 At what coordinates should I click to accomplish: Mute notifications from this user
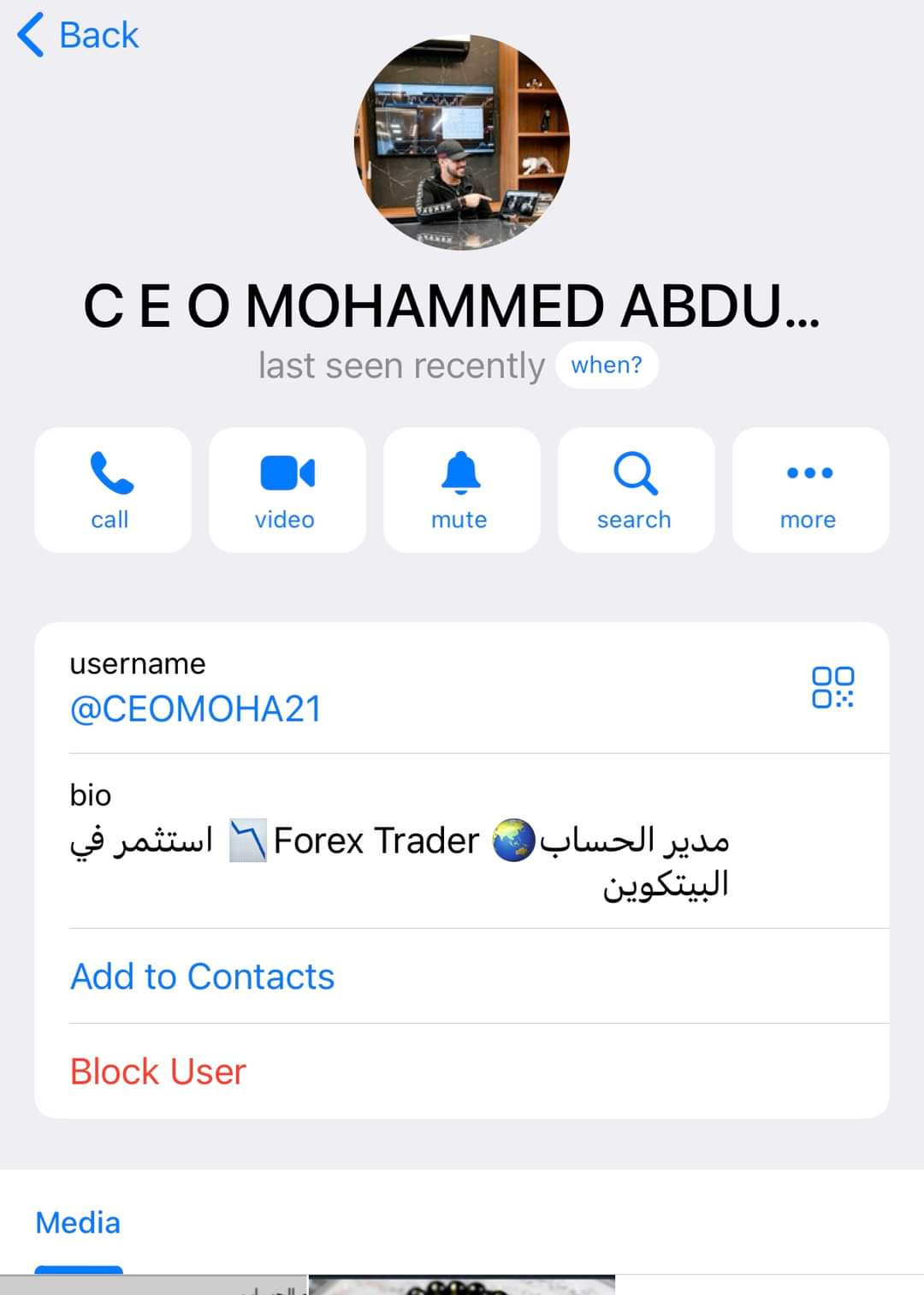[x=461, y=490]
